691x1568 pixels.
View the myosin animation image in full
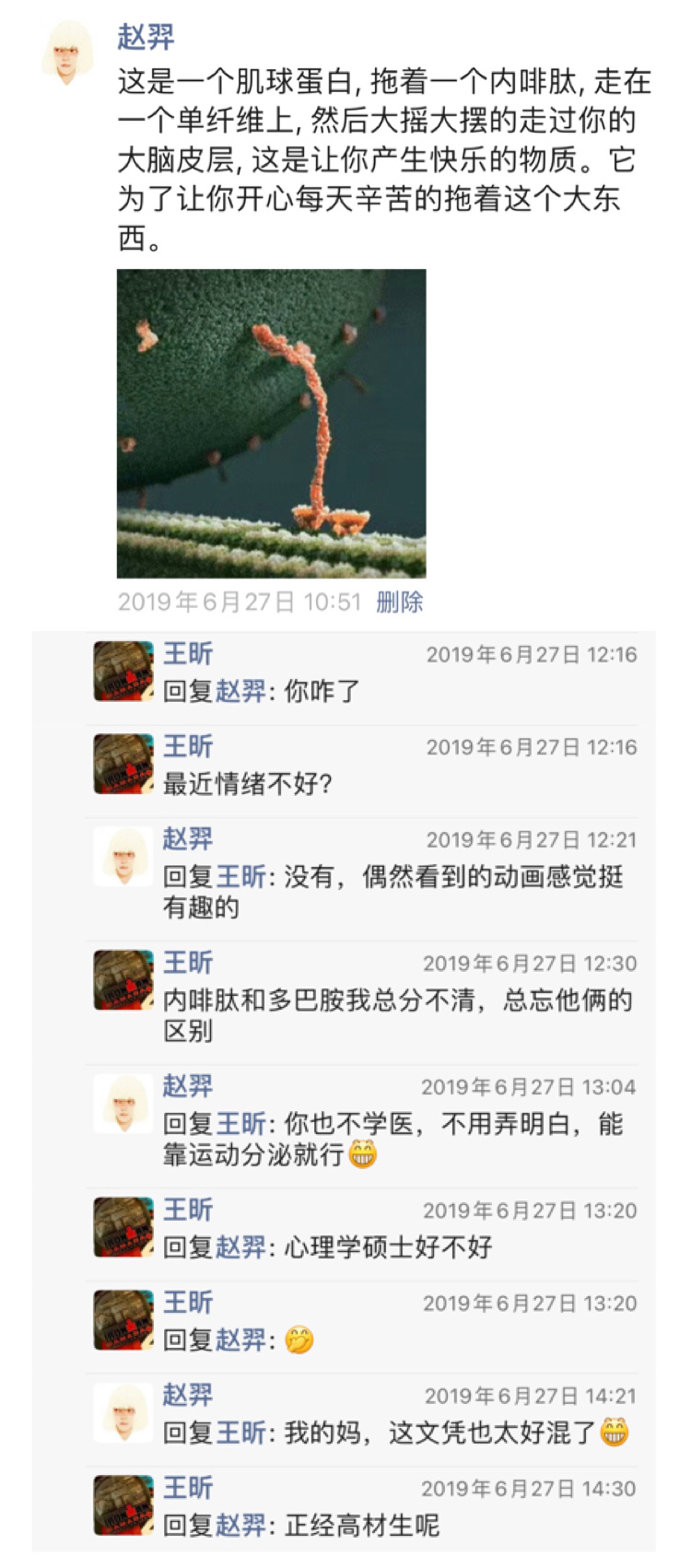271,423
